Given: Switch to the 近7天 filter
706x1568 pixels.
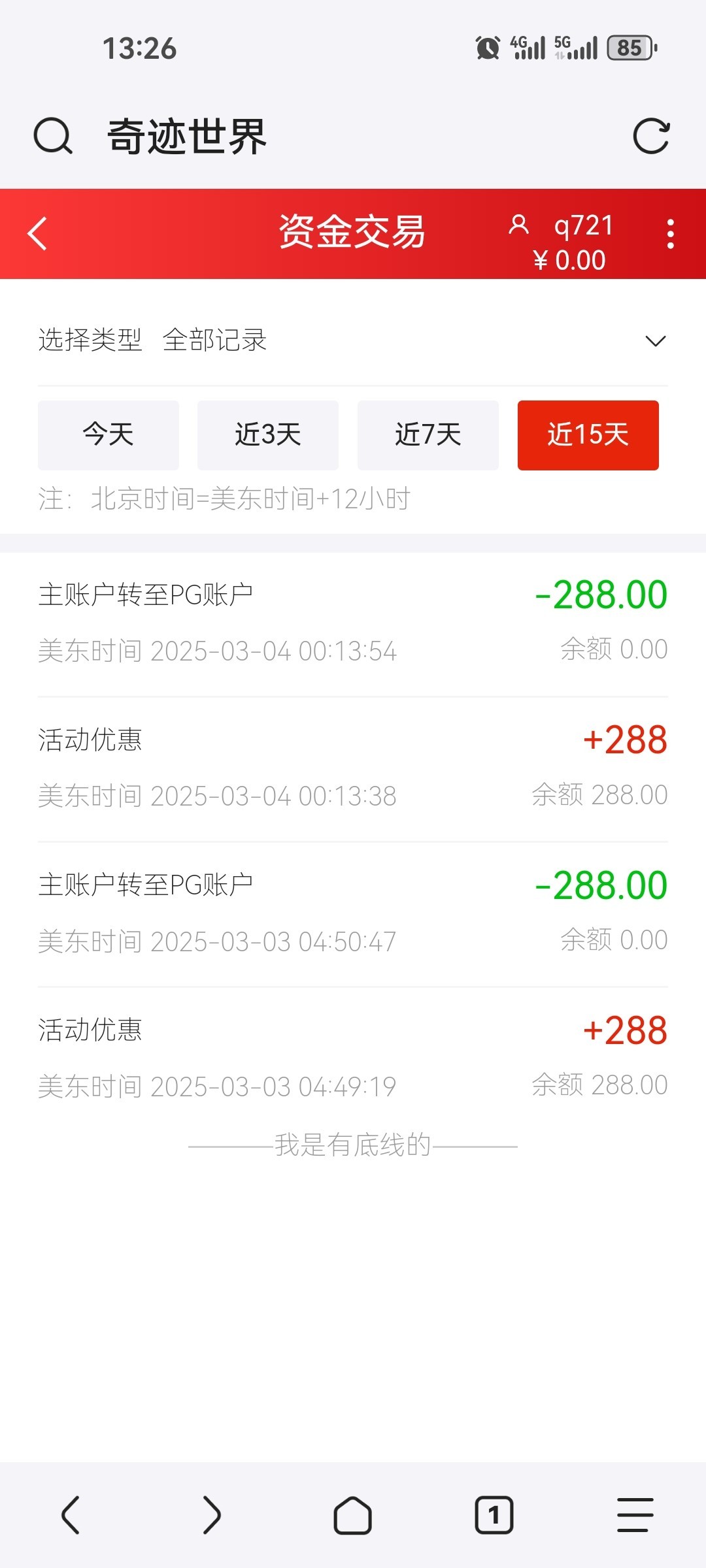Looking at the screenshot, I should (x=428, y=435).
